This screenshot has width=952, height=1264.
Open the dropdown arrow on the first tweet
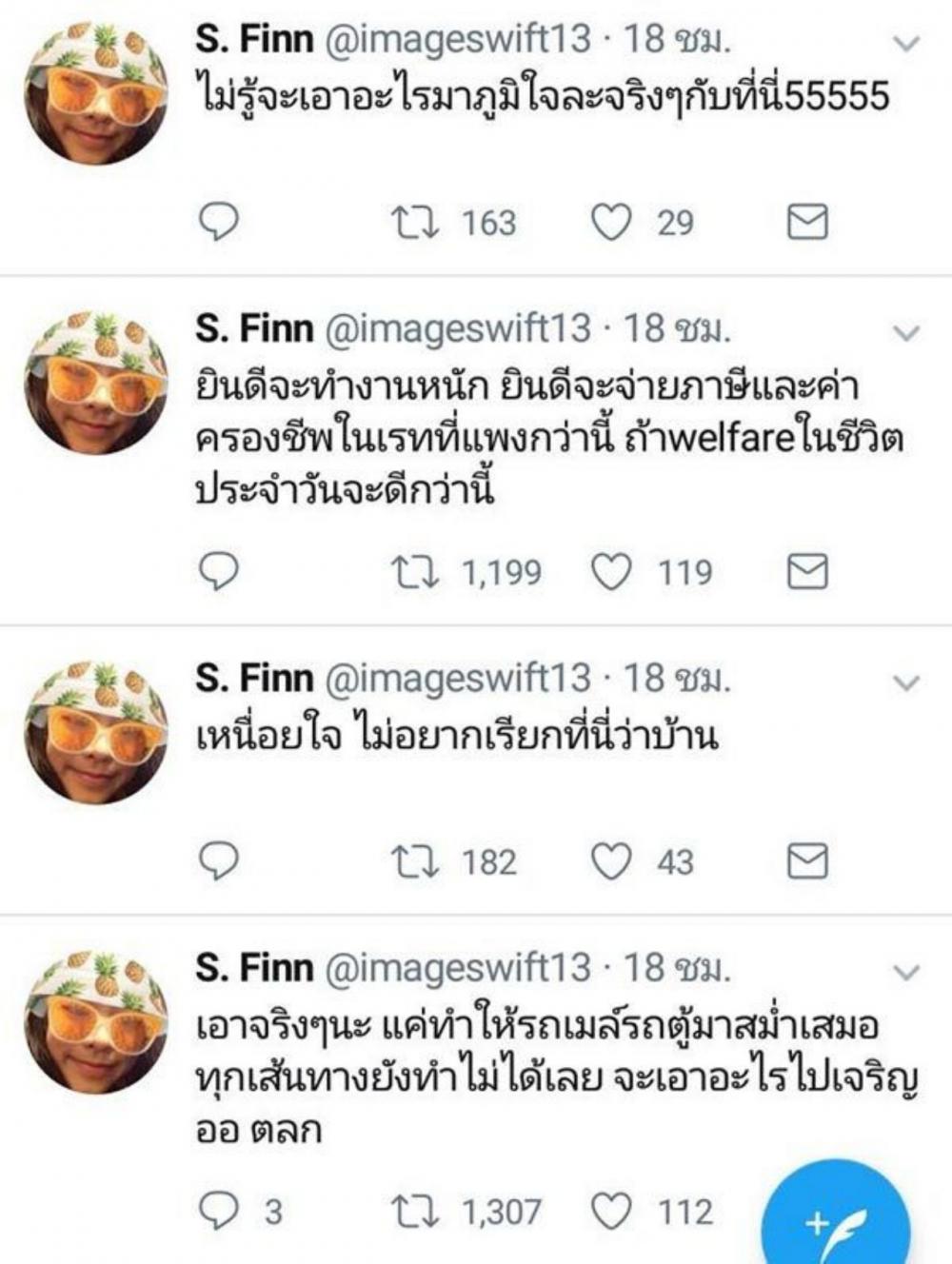[908, 44]
